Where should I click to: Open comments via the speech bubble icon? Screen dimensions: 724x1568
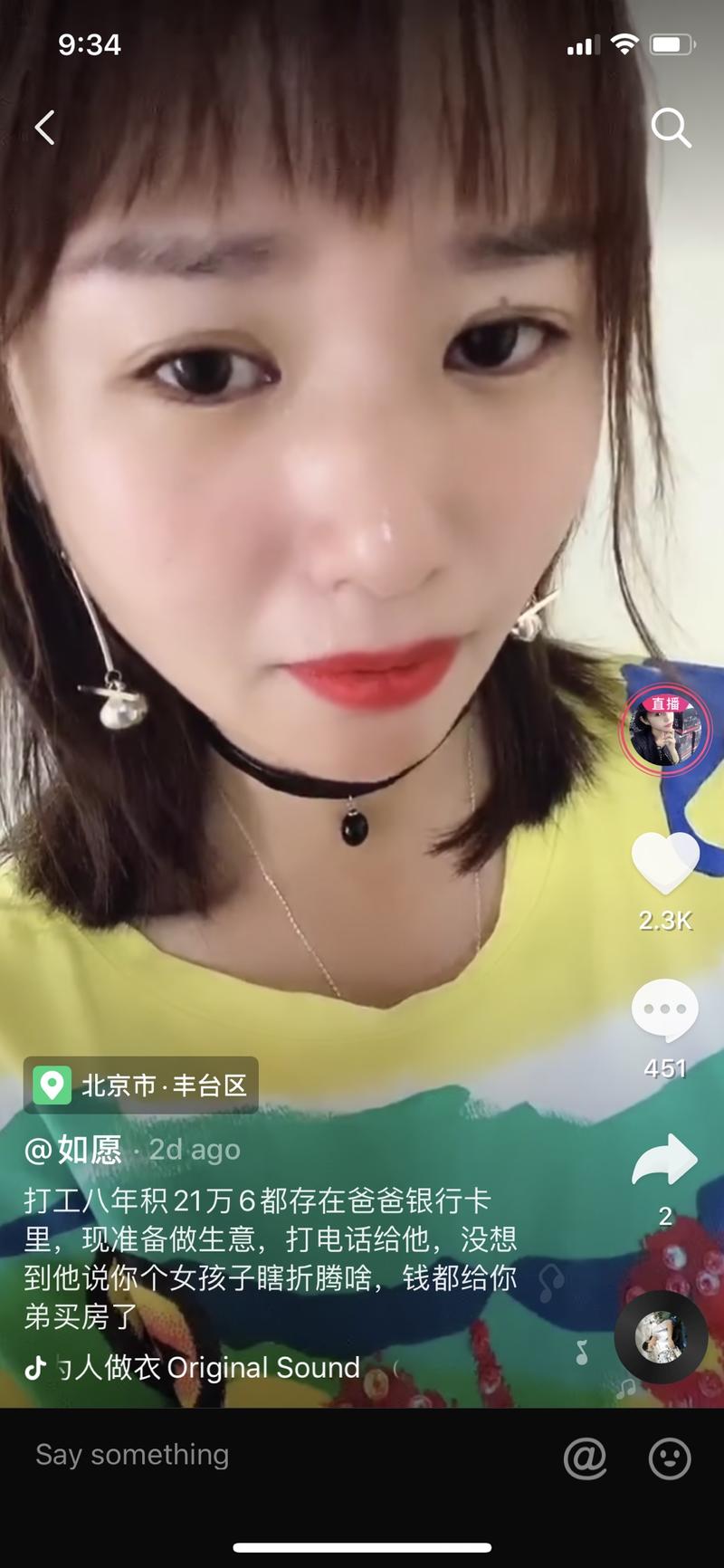click(x=665, y=1008)
